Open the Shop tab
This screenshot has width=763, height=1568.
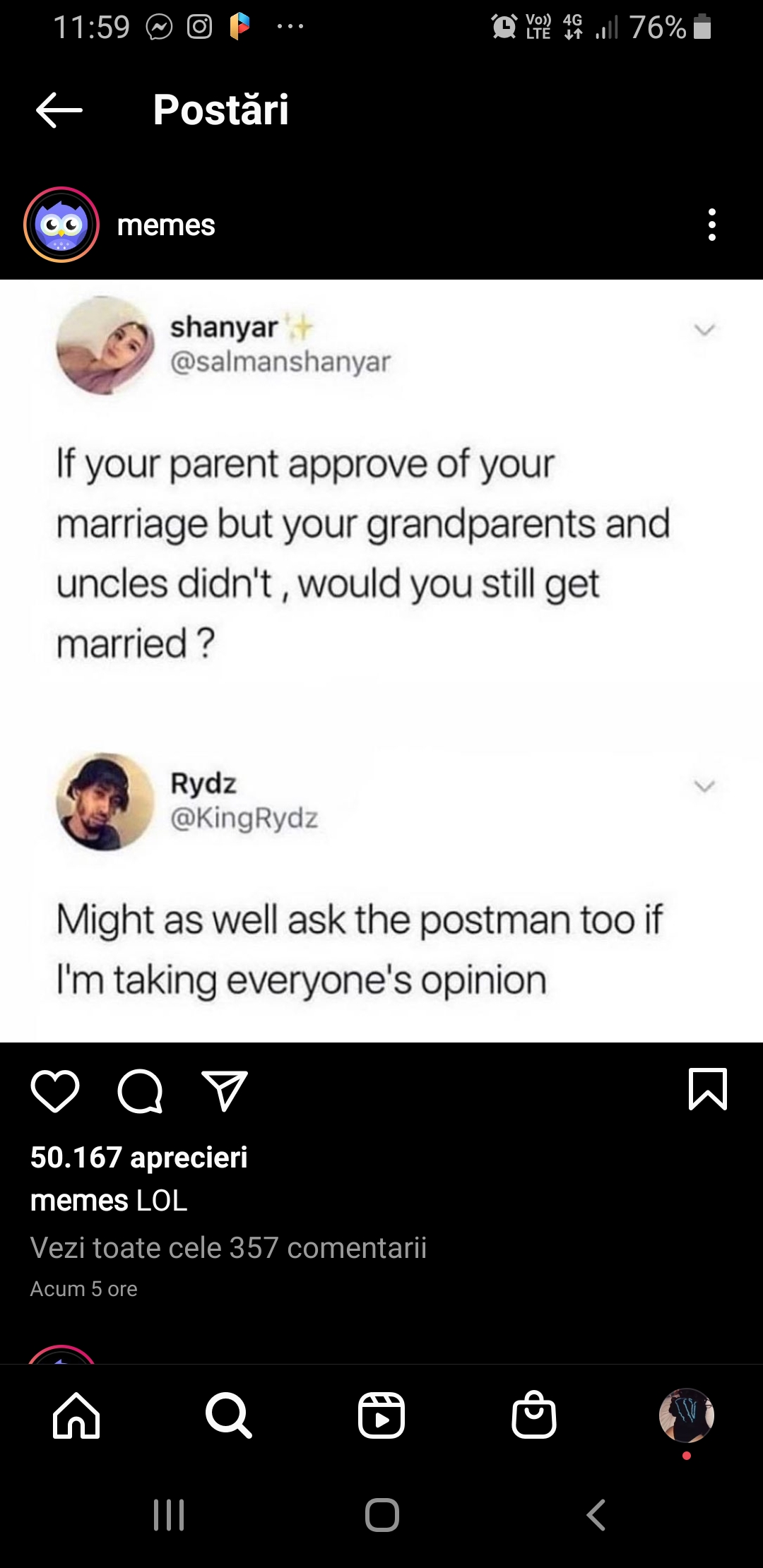pyautogui.click(x=534, y=1415)
